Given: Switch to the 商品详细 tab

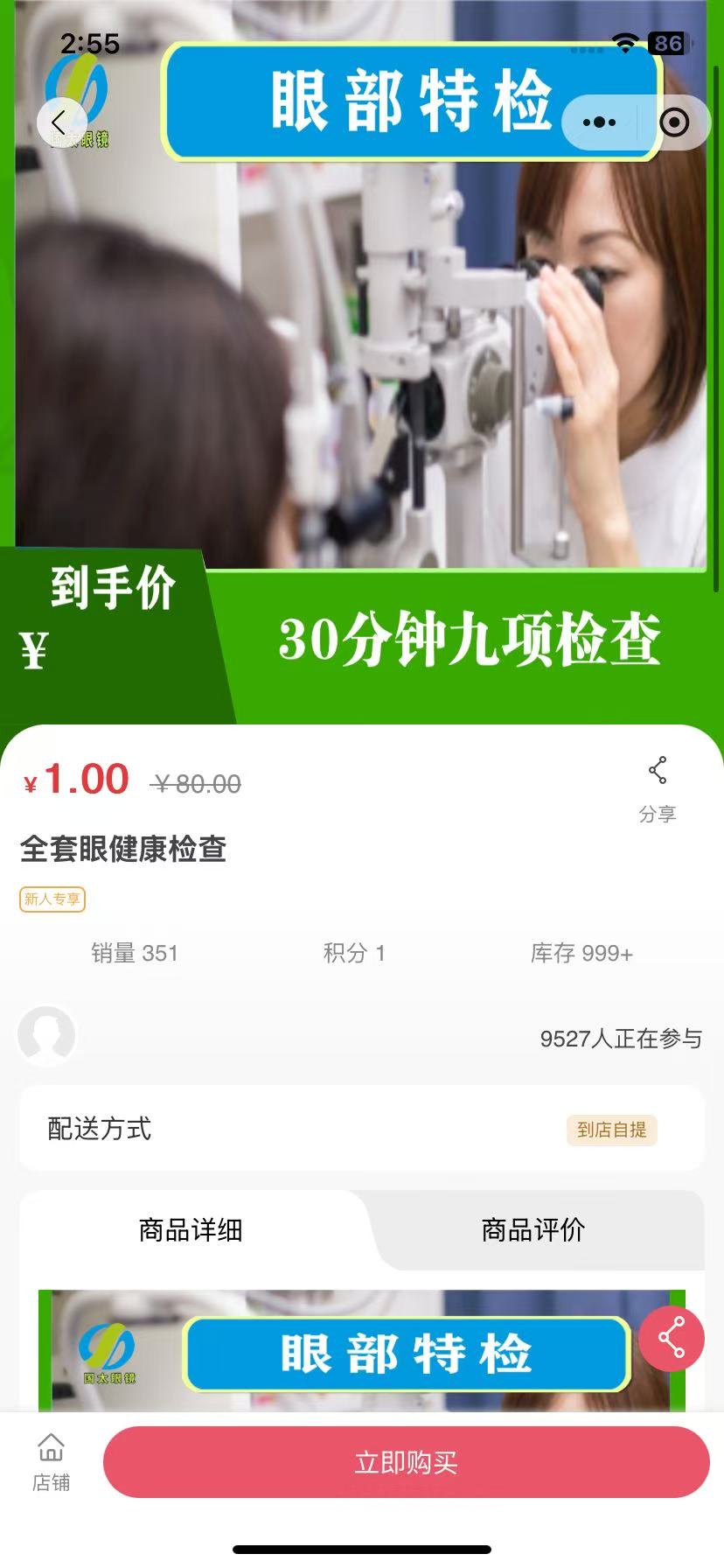Looking at the screenshot, I should (191, 1230).
